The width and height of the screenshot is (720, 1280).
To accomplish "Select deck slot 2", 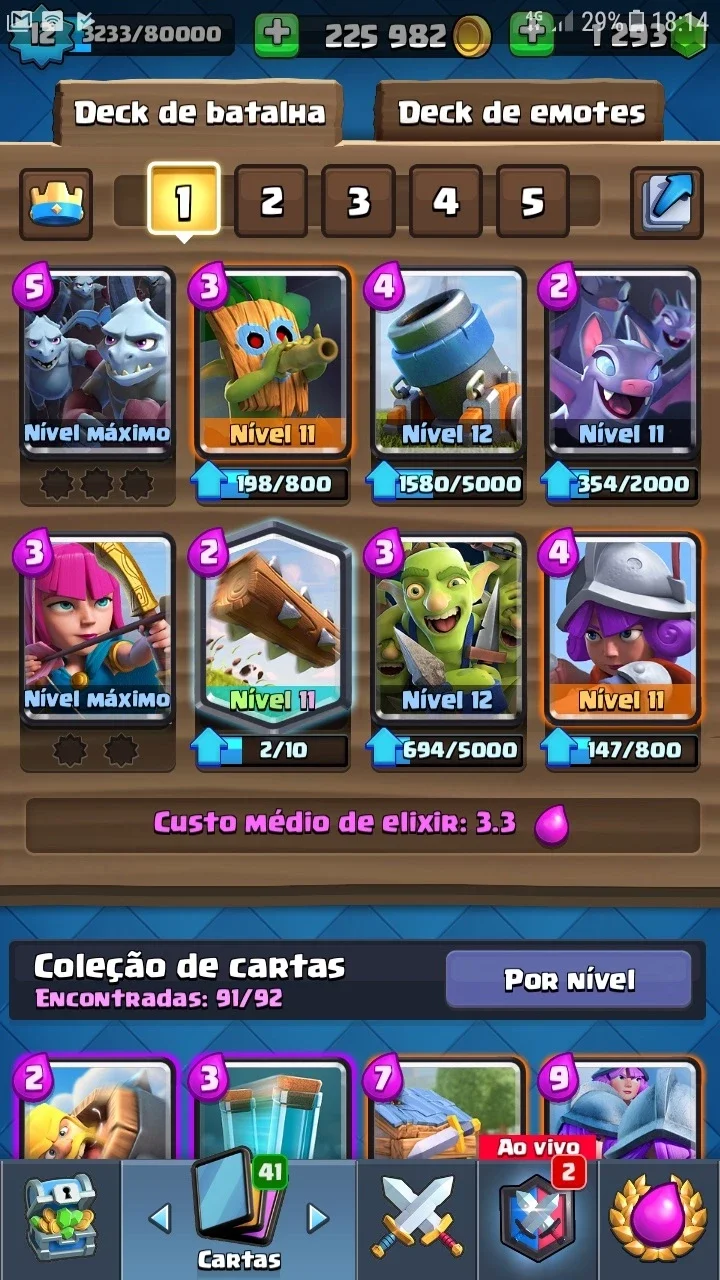I will (x=271, y=201).
